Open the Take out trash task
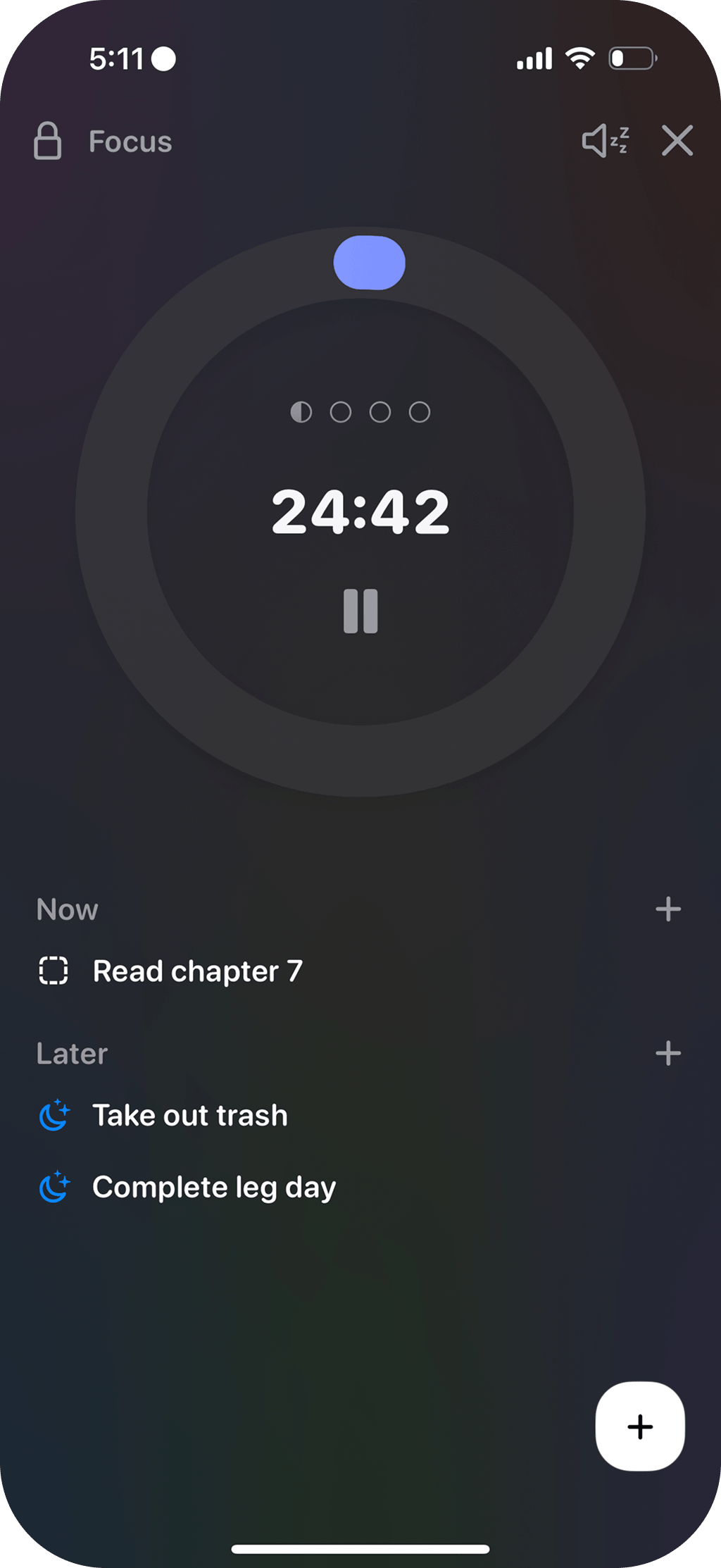 190,1116
